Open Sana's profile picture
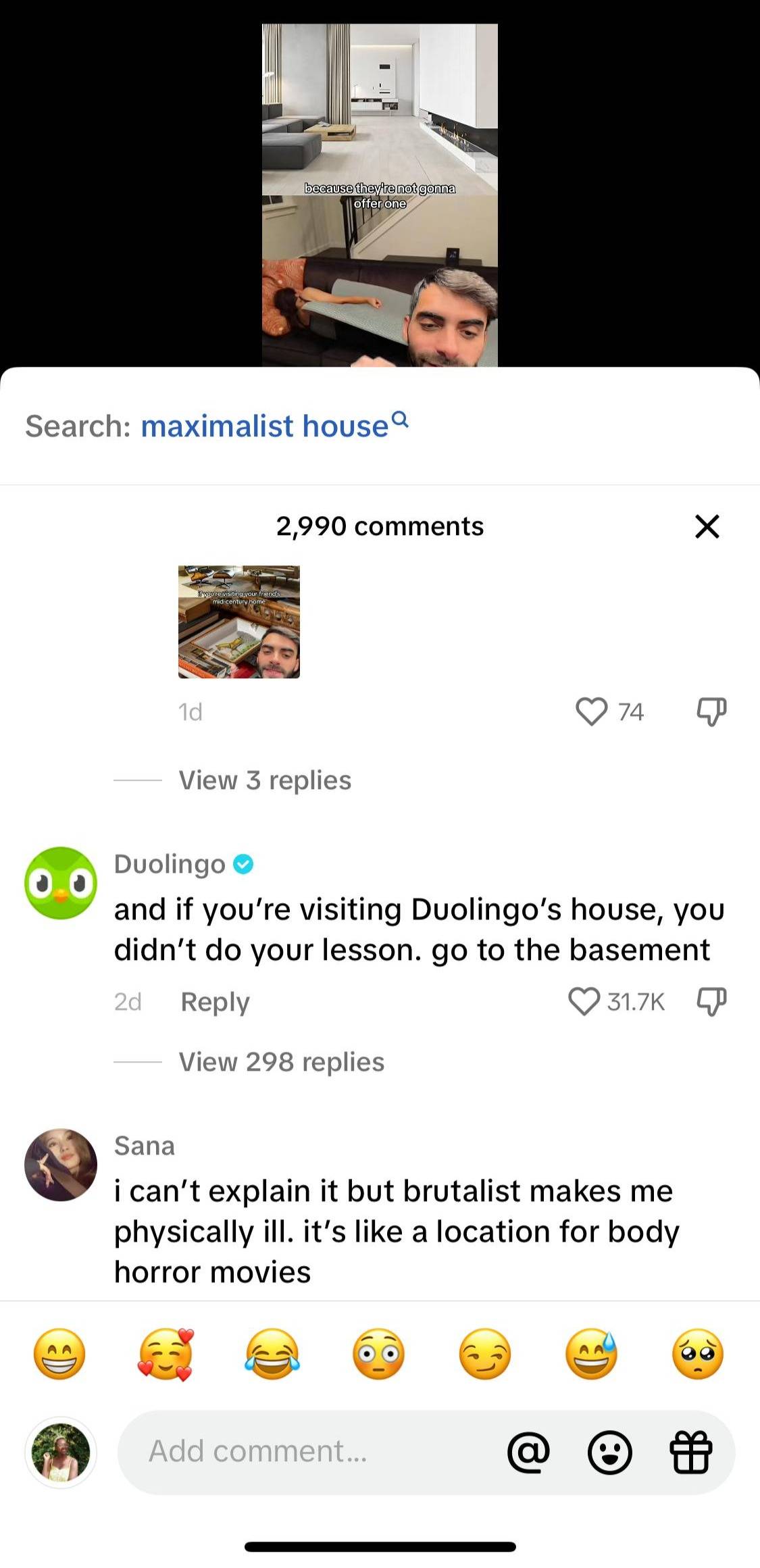 [61, 1165]
